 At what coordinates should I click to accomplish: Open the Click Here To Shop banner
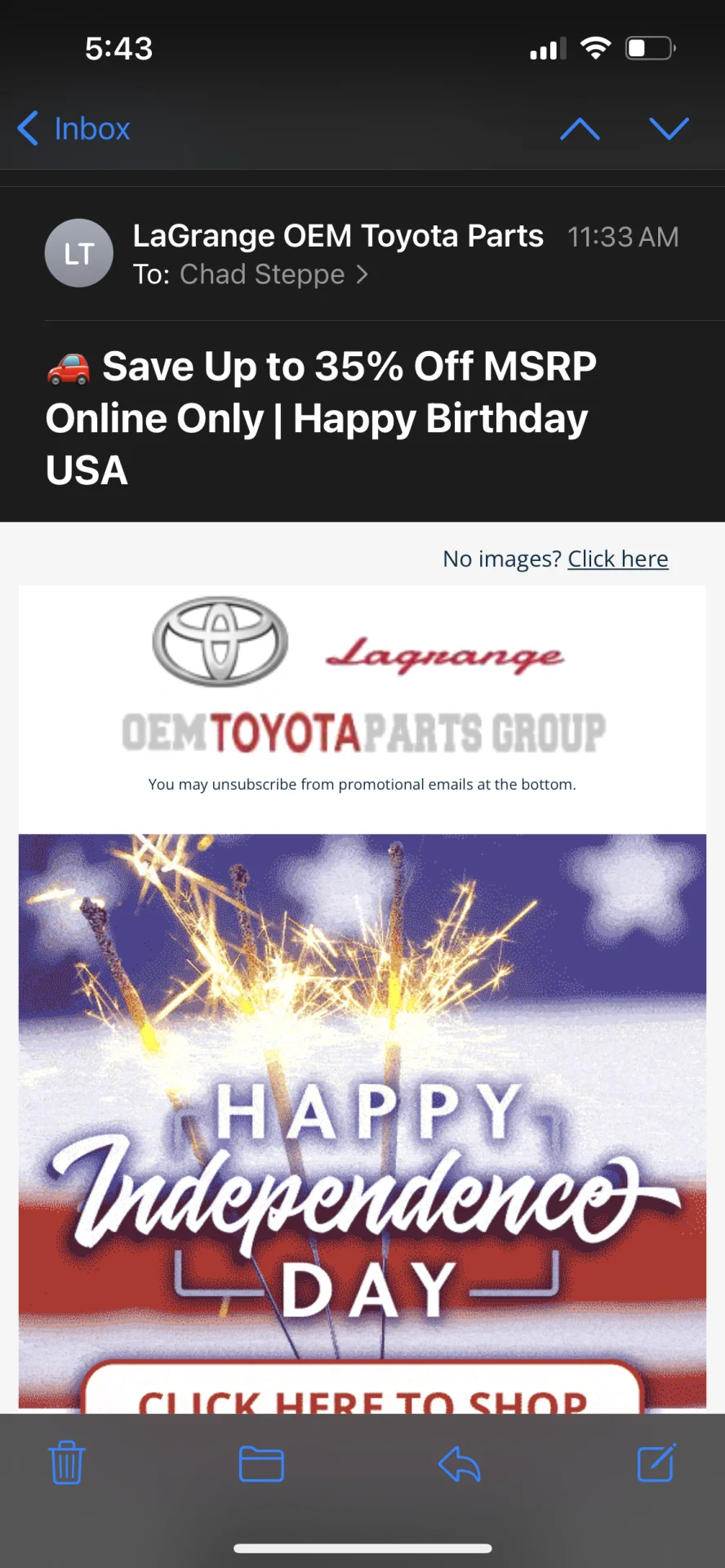pyautogui.click(x=362, y=1395)
